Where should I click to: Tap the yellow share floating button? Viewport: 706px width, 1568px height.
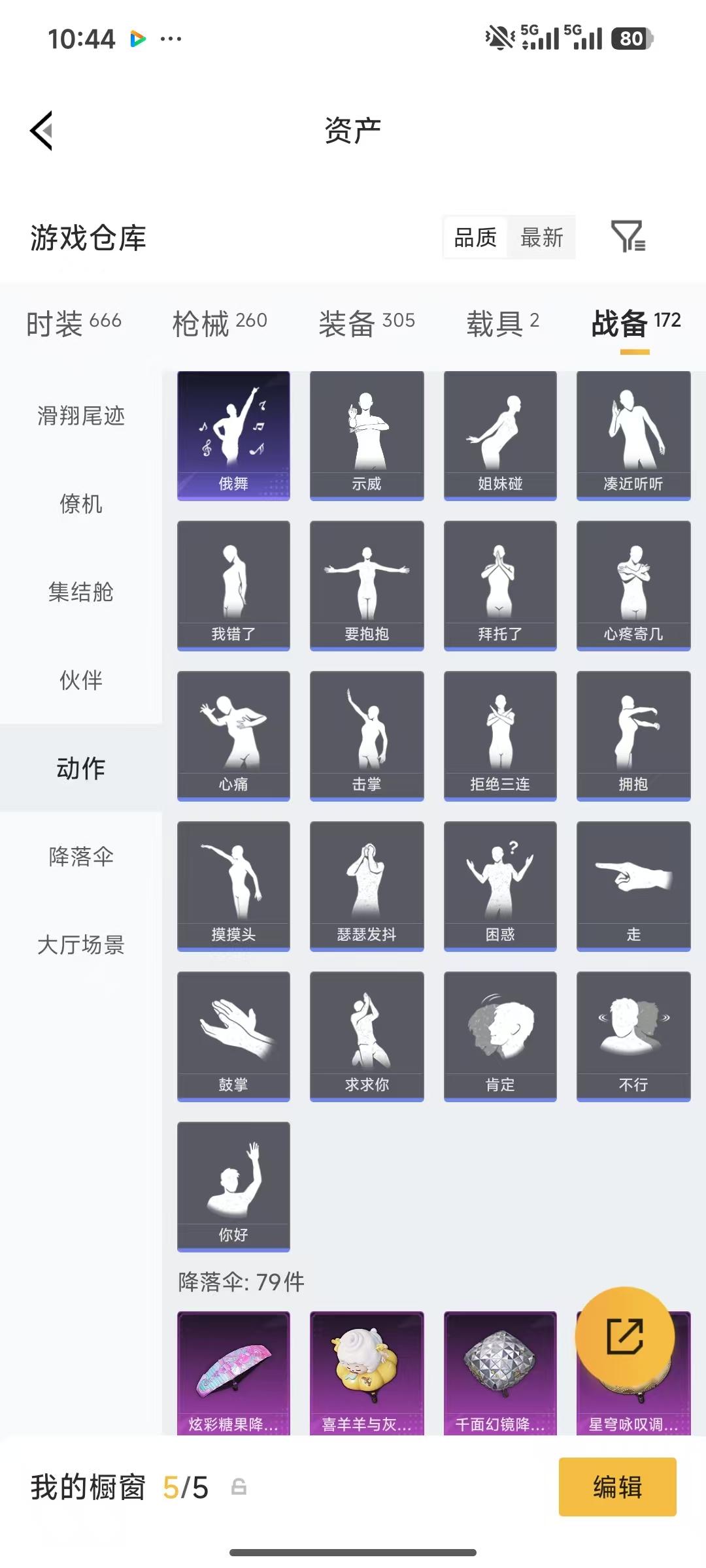(x=625, y=1336)
